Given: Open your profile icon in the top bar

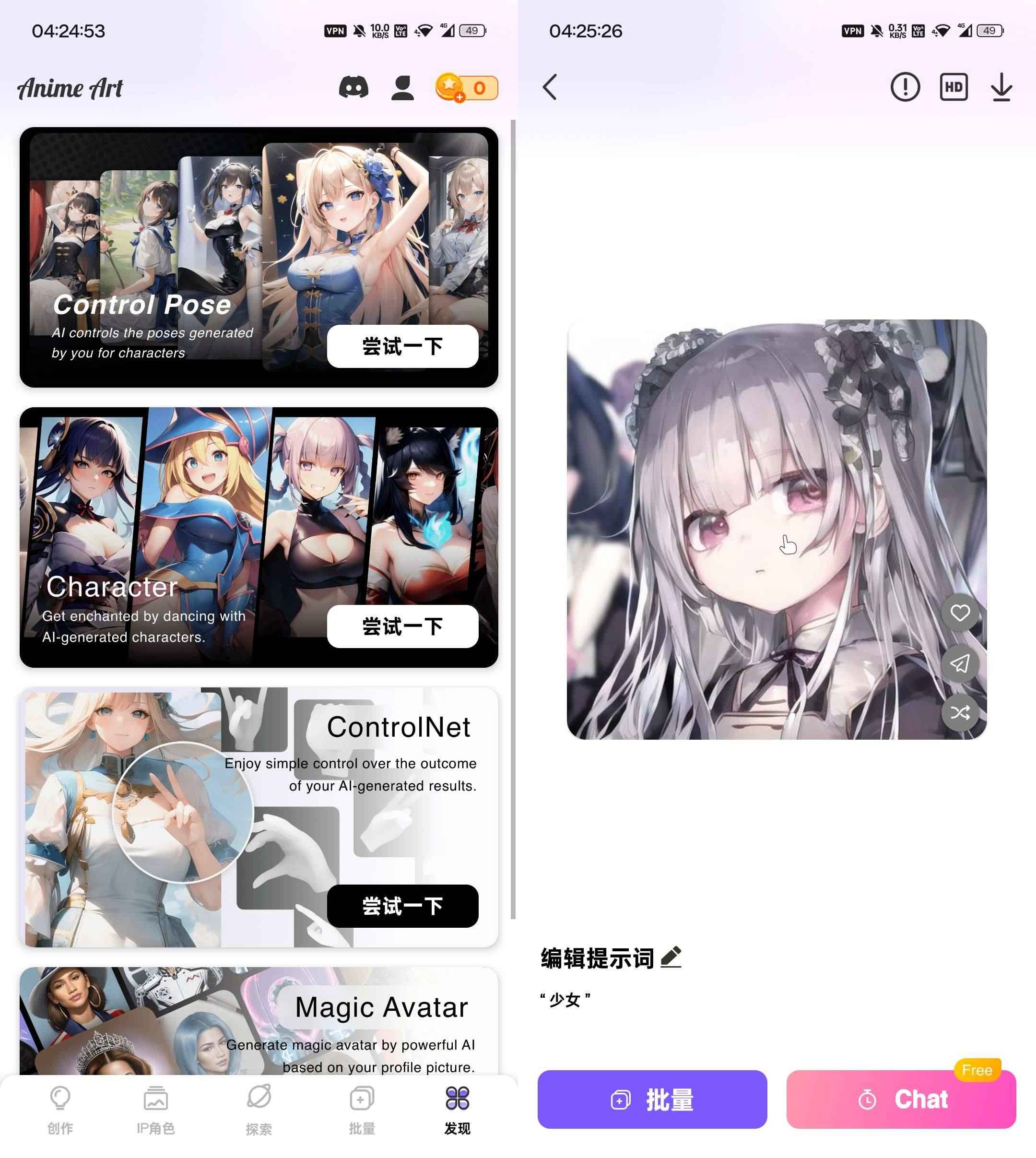Looking at the screenshot, I should (403, 87).
